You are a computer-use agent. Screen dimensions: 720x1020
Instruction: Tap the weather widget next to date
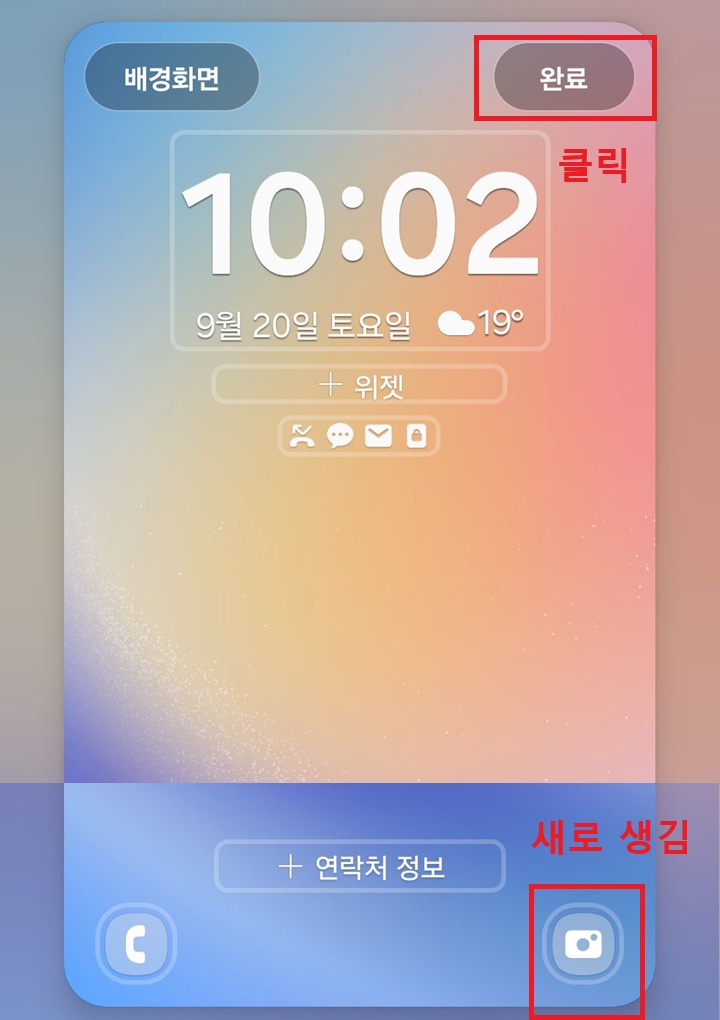coord(480,320)
